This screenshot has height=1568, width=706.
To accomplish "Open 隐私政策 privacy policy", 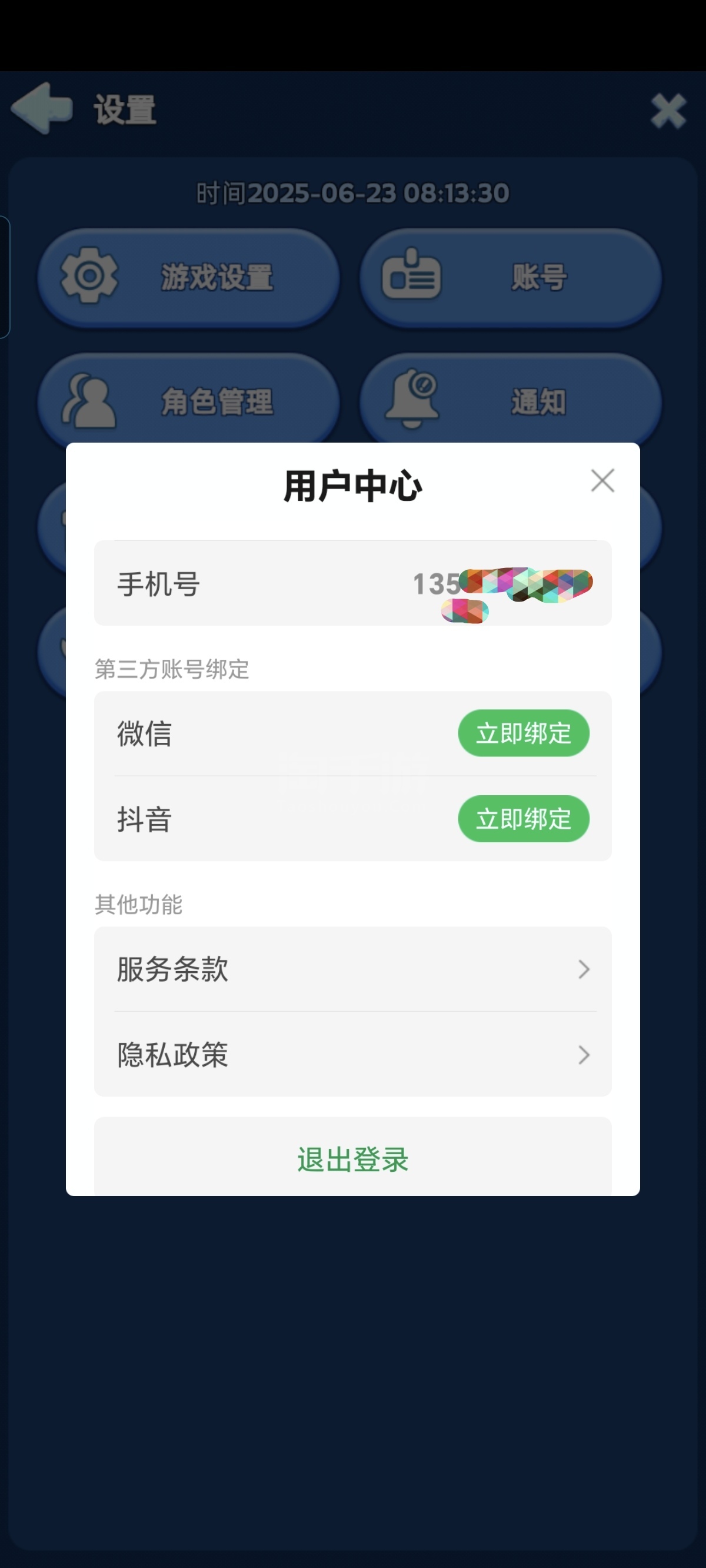I will [x=353, y=1054].
